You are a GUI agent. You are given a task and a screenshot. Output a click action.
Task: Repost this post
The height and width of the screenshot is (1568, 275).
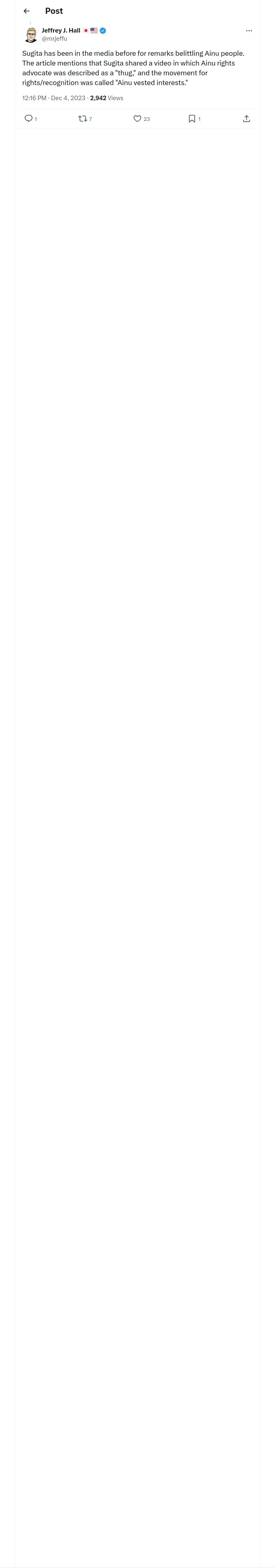(82, 119)
